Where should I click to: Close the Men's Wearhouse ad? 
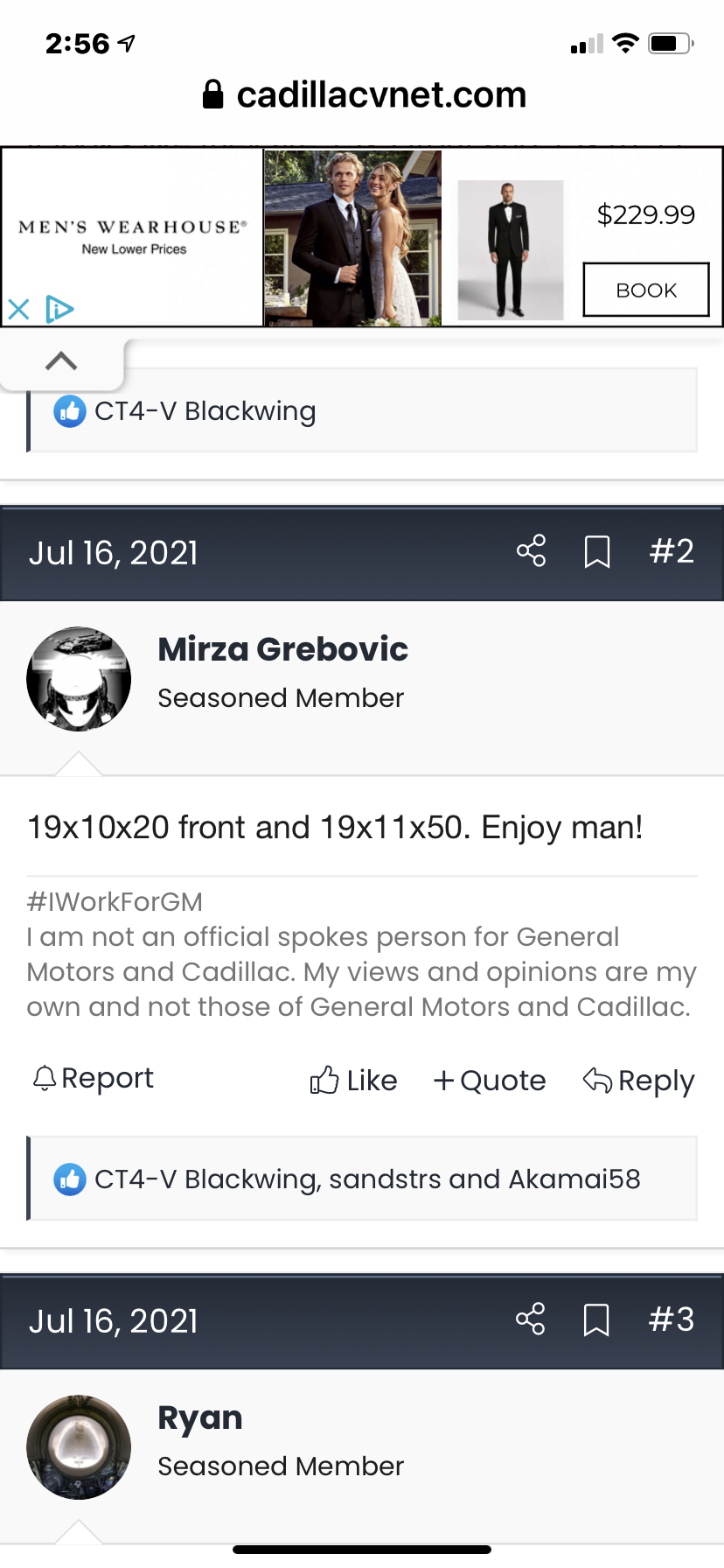coord(18,309)
